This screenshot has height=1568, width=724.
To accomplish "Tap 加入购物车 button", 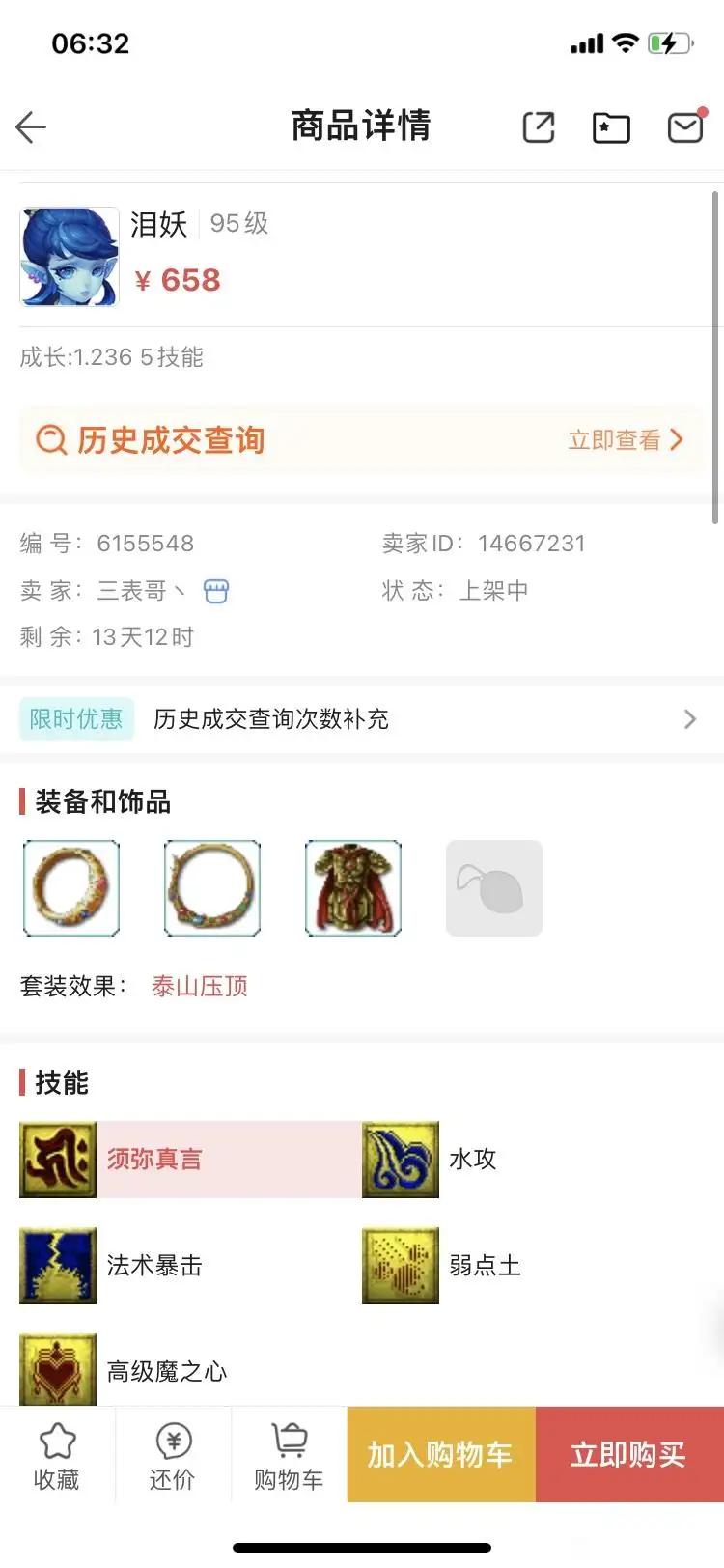I will click(x=440, y=1454).
